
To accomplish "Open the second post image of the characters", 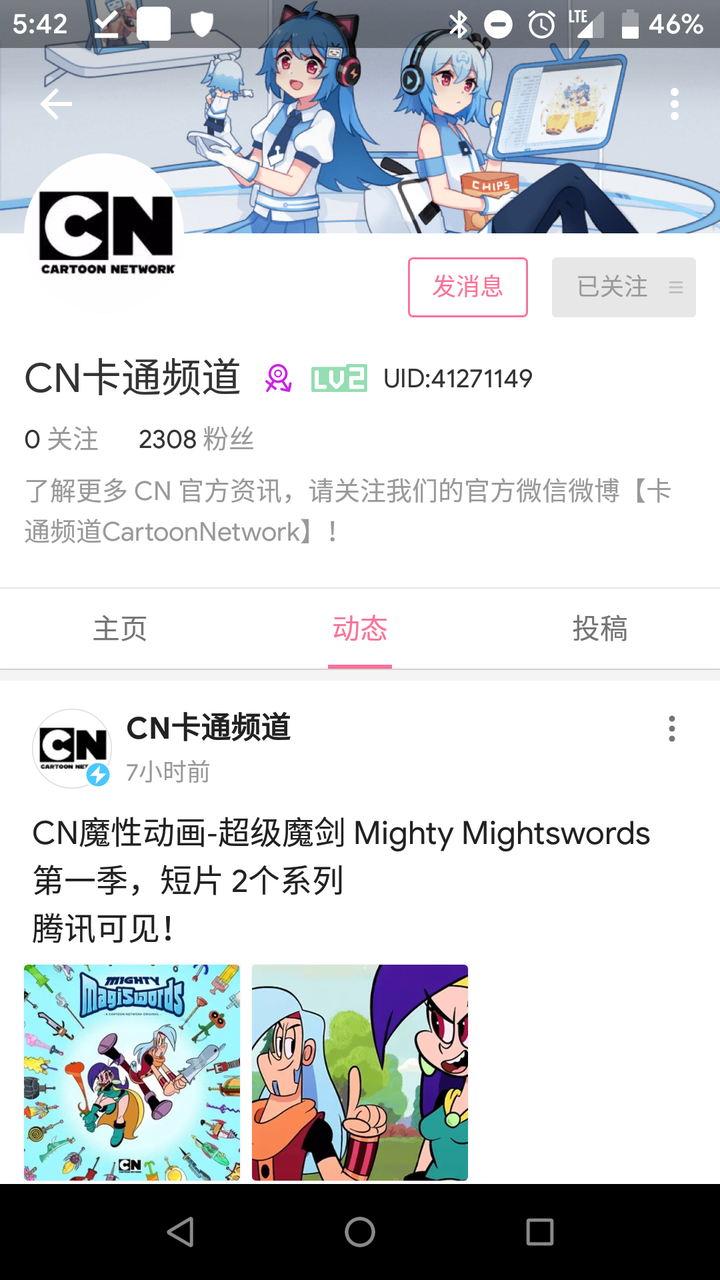I will point(359,1070).
